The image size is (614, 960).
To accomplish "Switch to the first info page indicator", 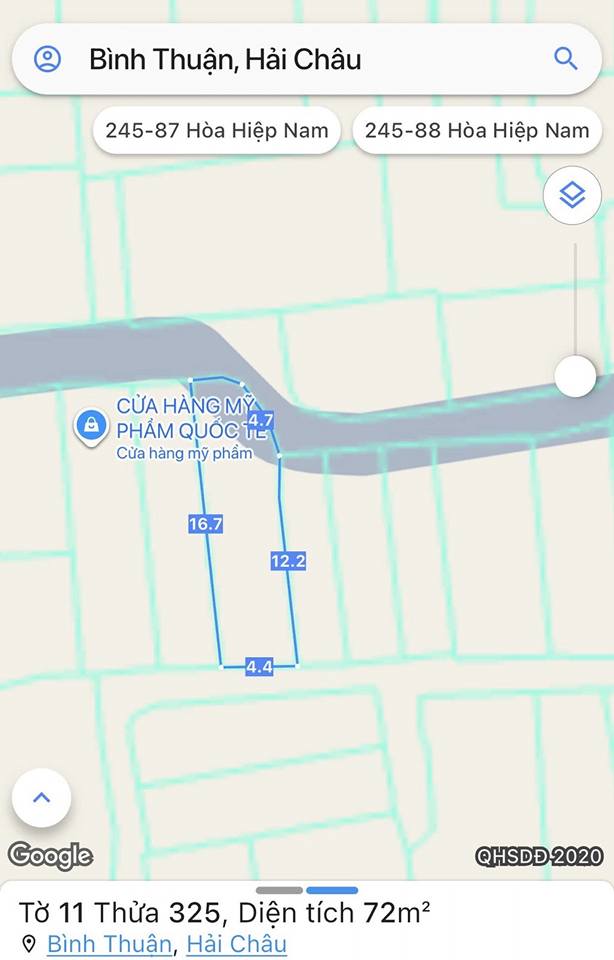I will point(279,890).
